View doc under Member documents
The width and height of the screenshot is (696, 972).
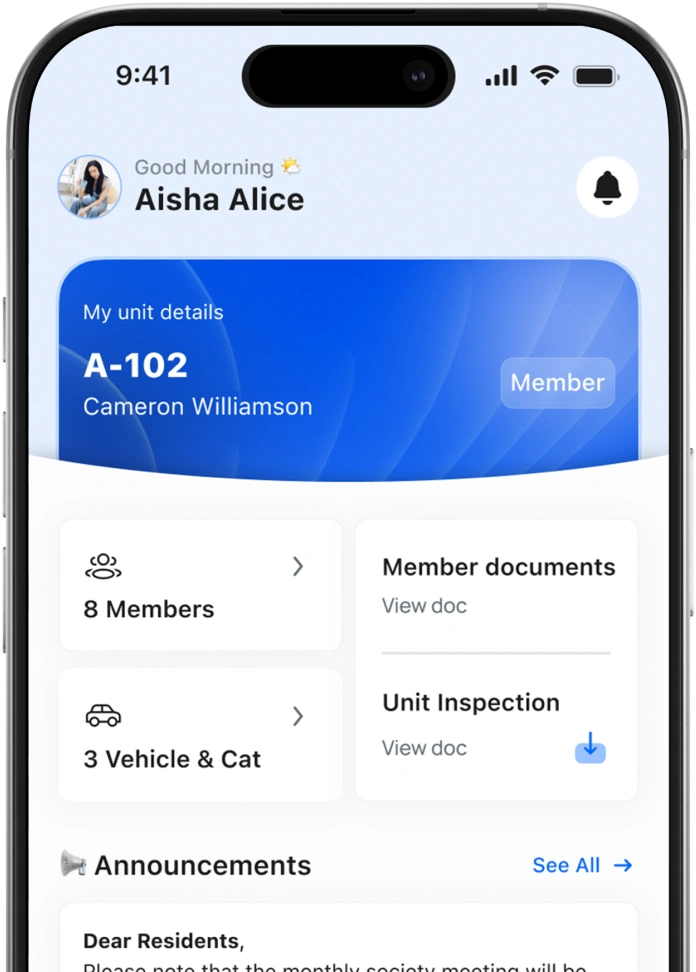(424, 606)
